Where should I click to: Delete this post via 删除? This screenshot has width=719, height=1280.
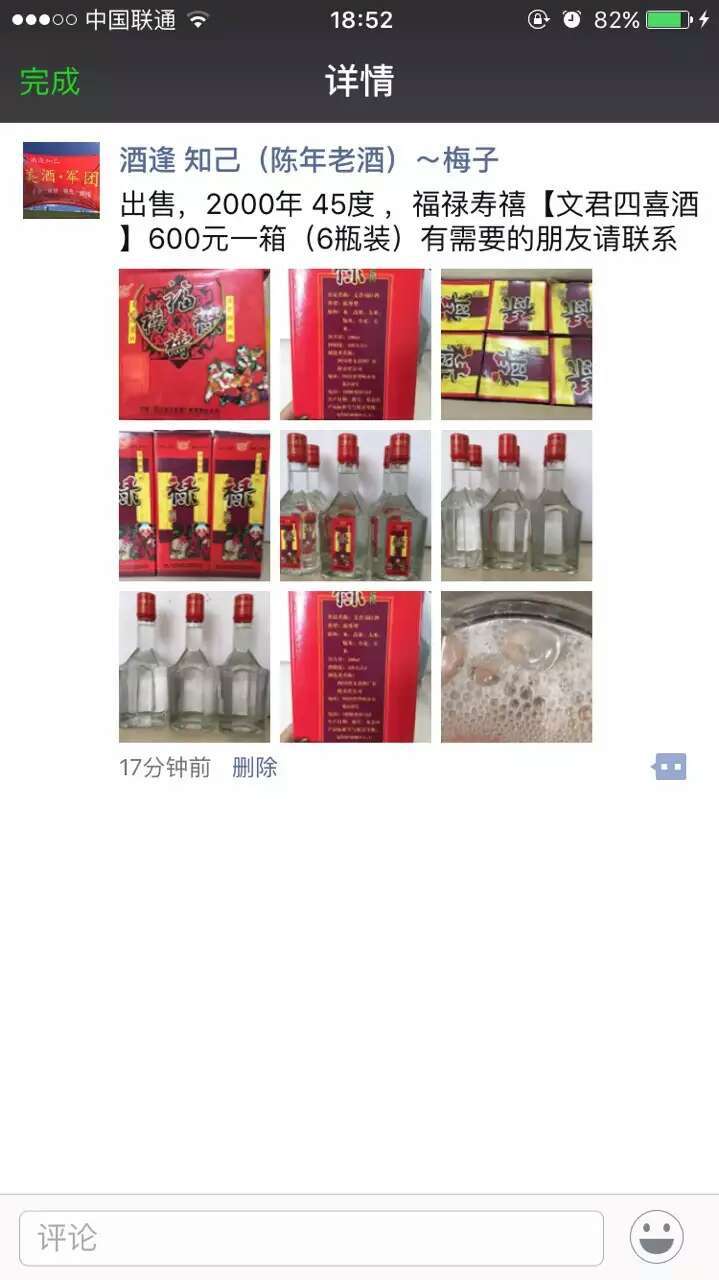coord(254,768)
